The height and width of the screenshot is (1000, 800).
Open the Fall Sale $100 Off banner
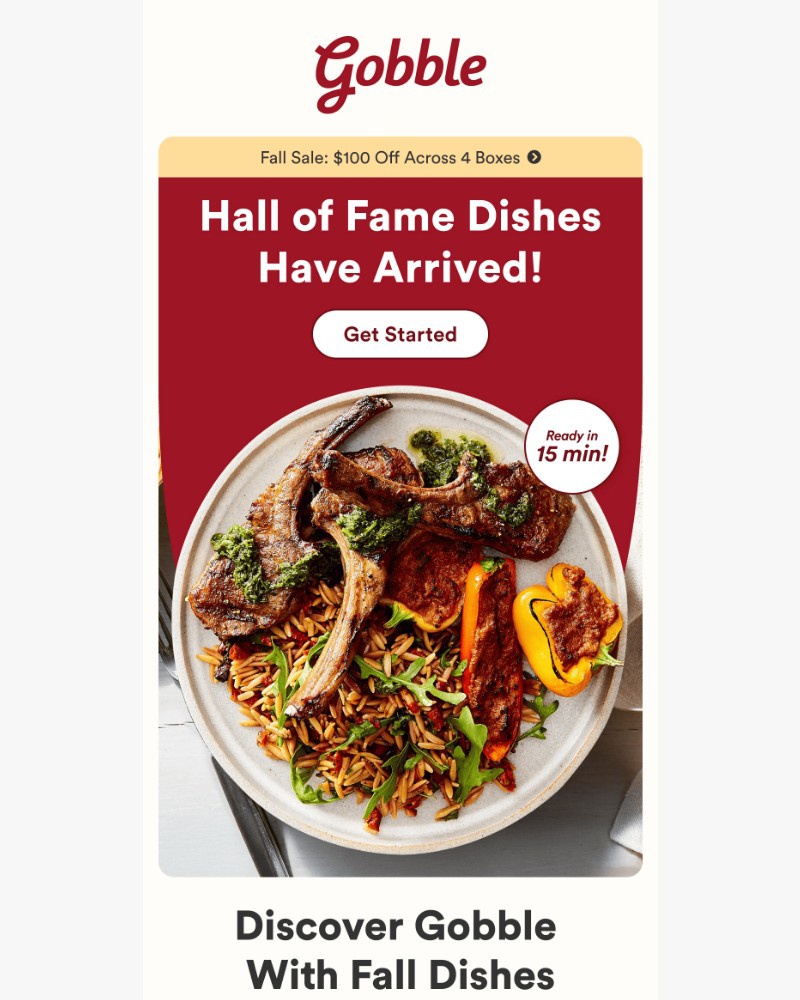400,157
